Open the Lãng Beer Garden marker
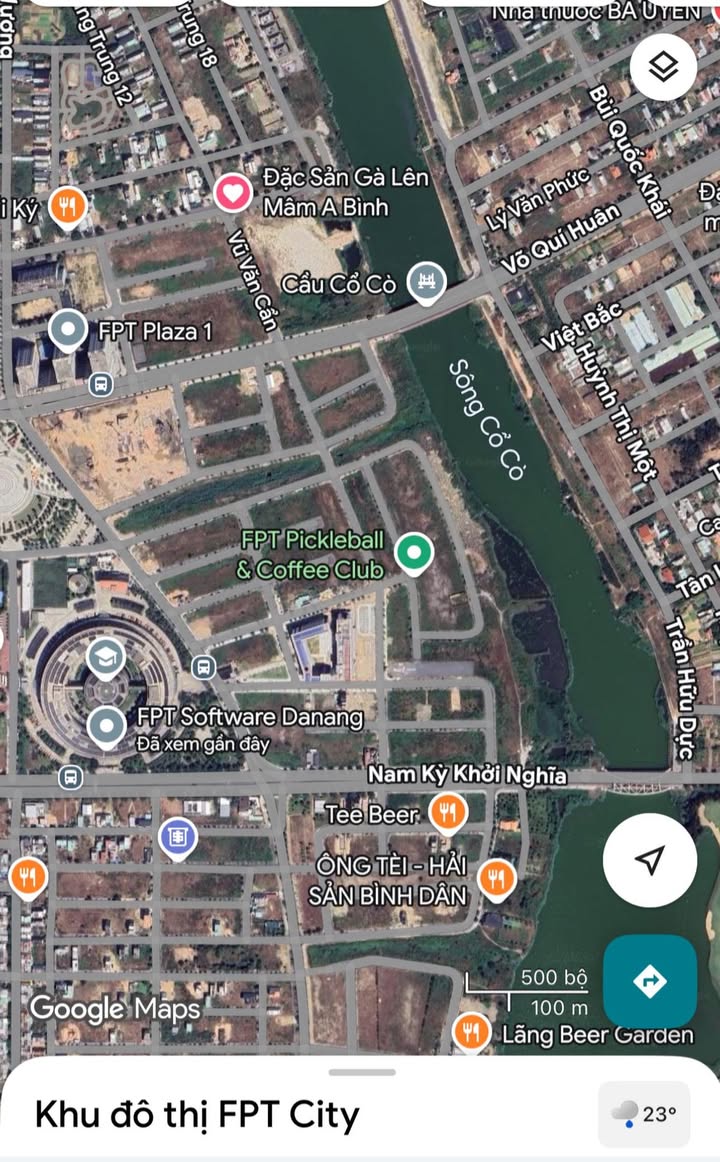Image resolution: width=720 pixels, height=1162 pixels. coord(470,1031)
